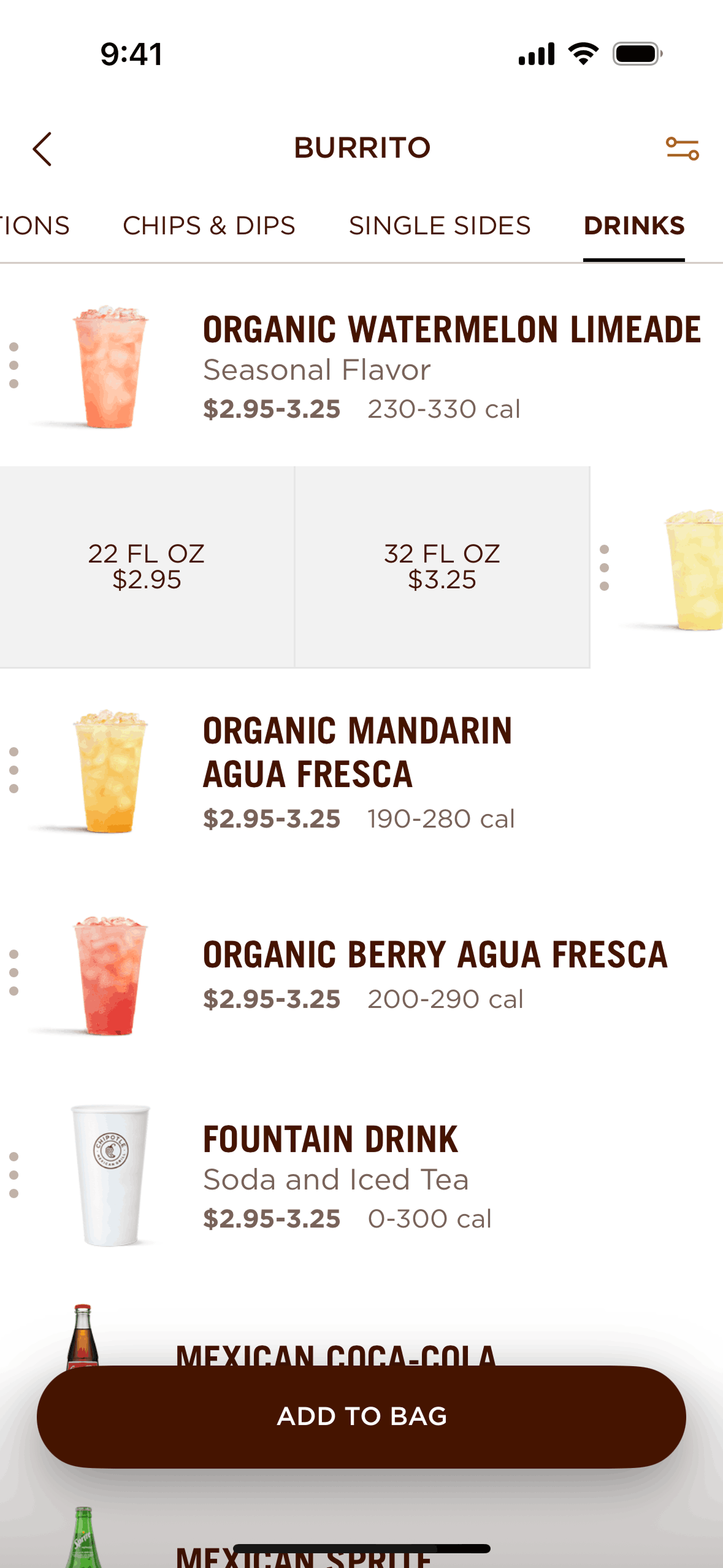
Task: Select the Fountain Drink item
Action: click(330, 1140)
